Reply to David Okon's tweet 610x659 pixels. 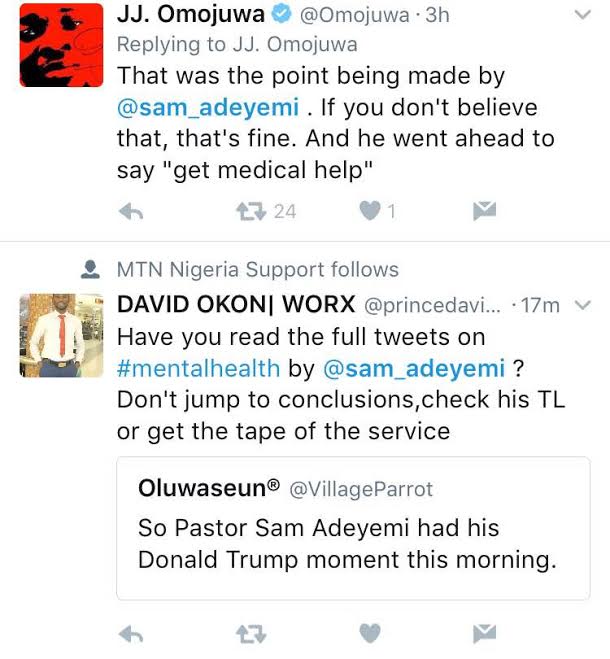tap(131, 633)
